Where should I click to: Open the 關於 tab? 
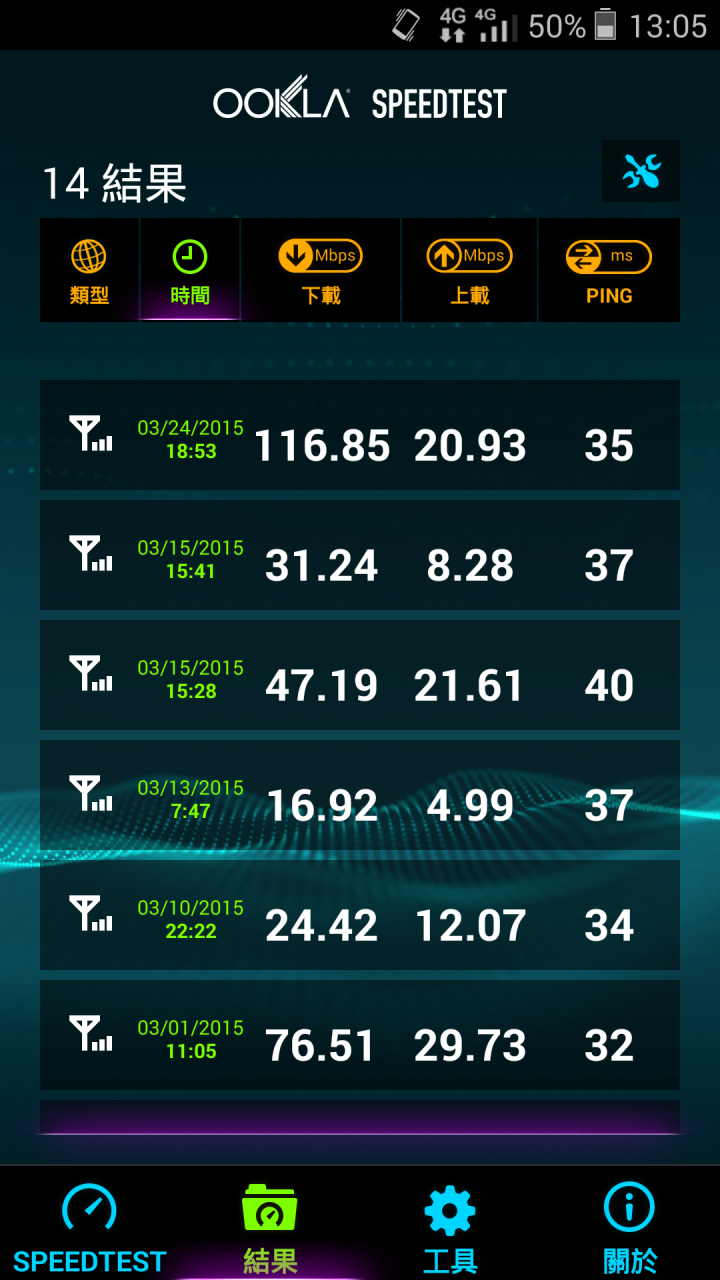coord(629,1225)
